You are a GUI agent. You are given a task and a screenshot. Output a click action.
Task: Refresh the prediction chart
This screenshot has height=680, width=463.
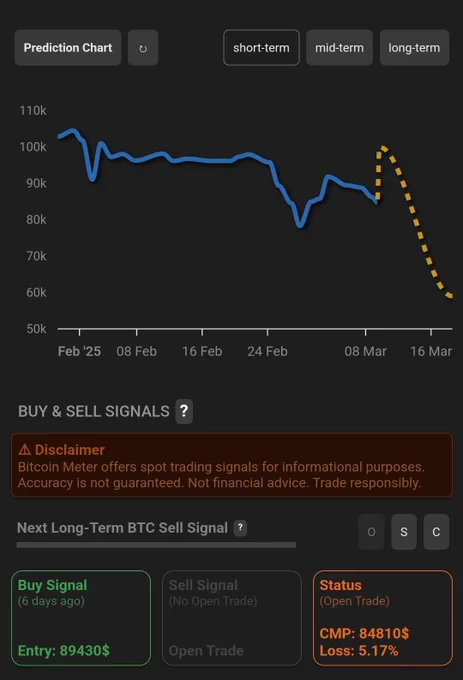tap(143, 48)
